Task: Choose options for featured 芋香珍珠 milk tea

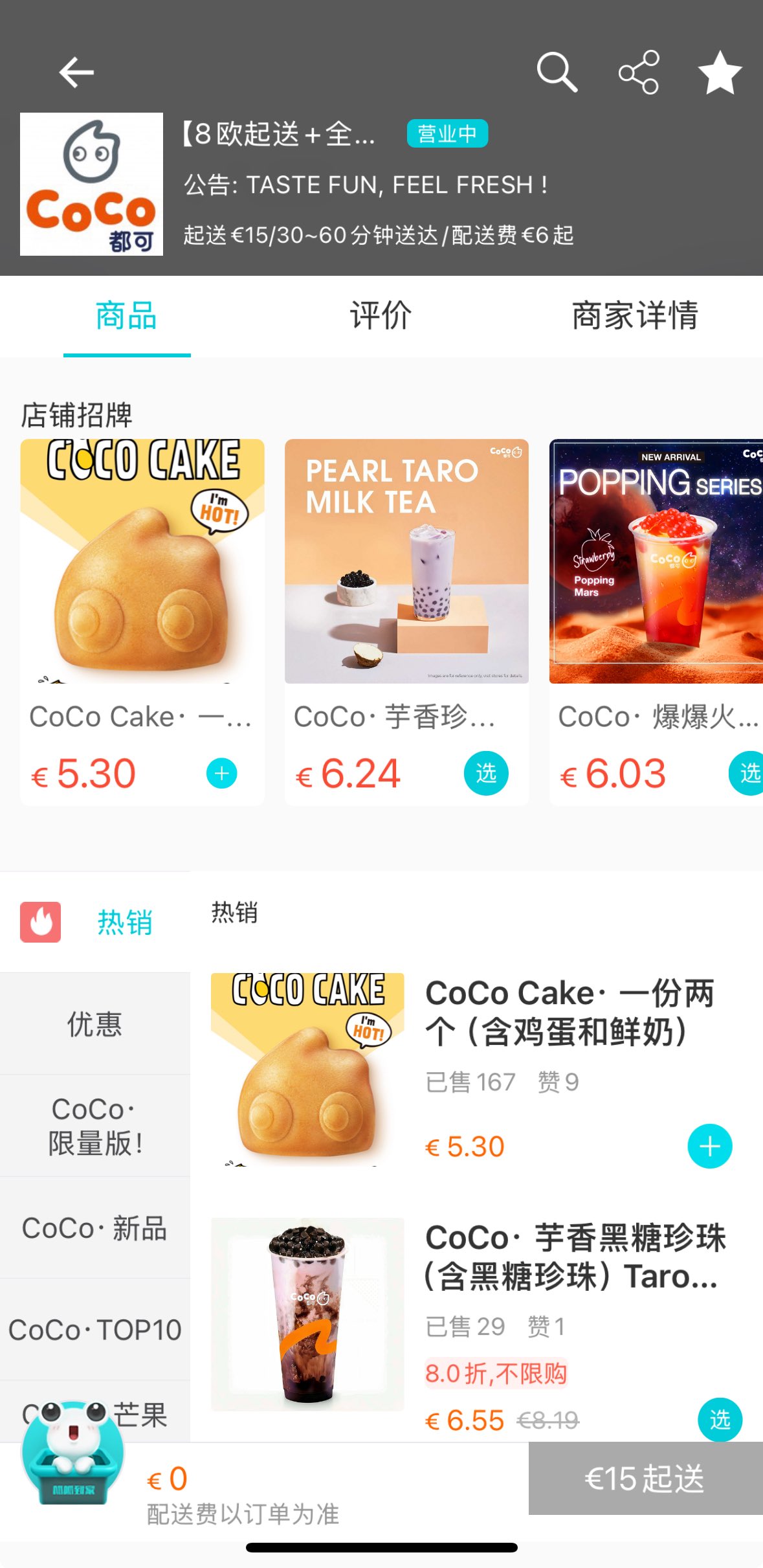Action: tap(485, 773)
